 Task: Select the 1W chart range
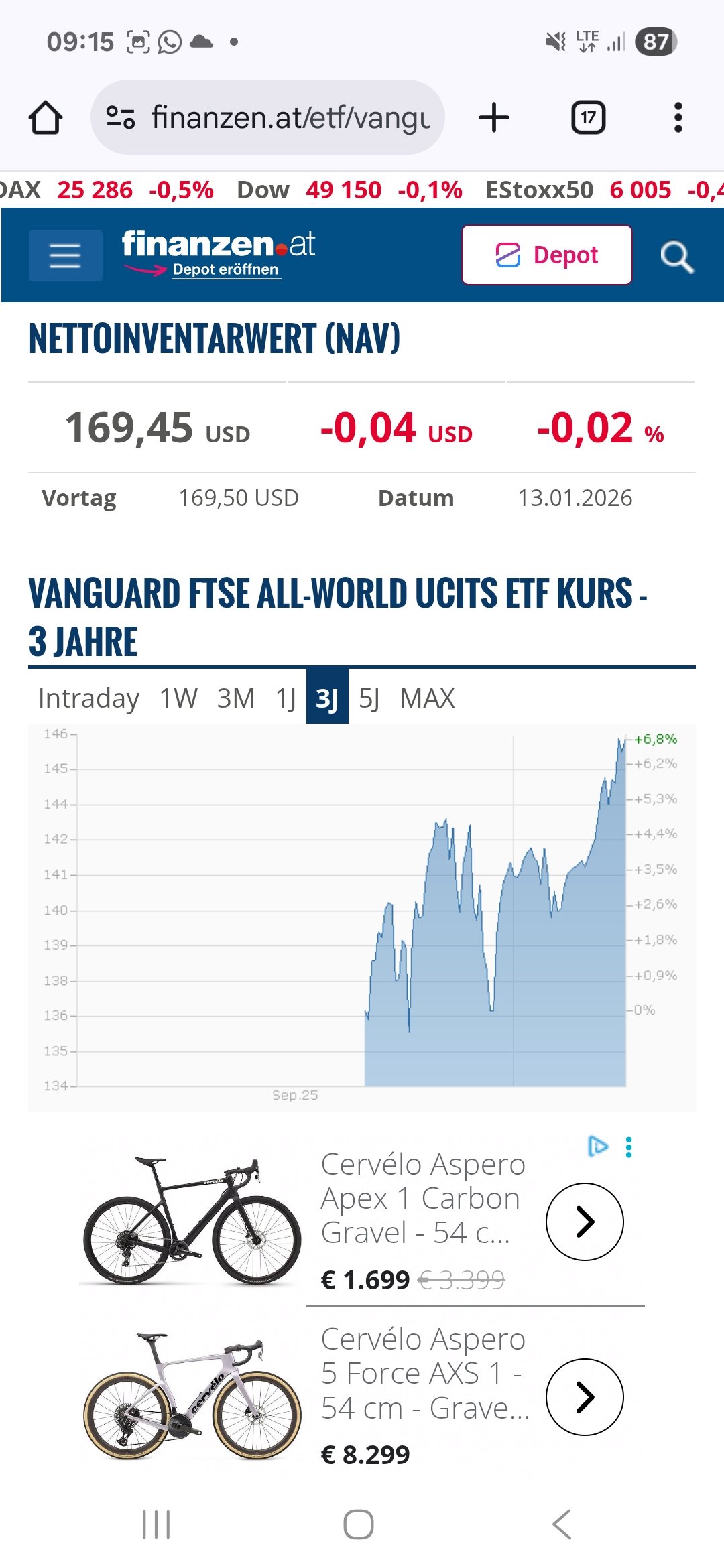point(178,698)
